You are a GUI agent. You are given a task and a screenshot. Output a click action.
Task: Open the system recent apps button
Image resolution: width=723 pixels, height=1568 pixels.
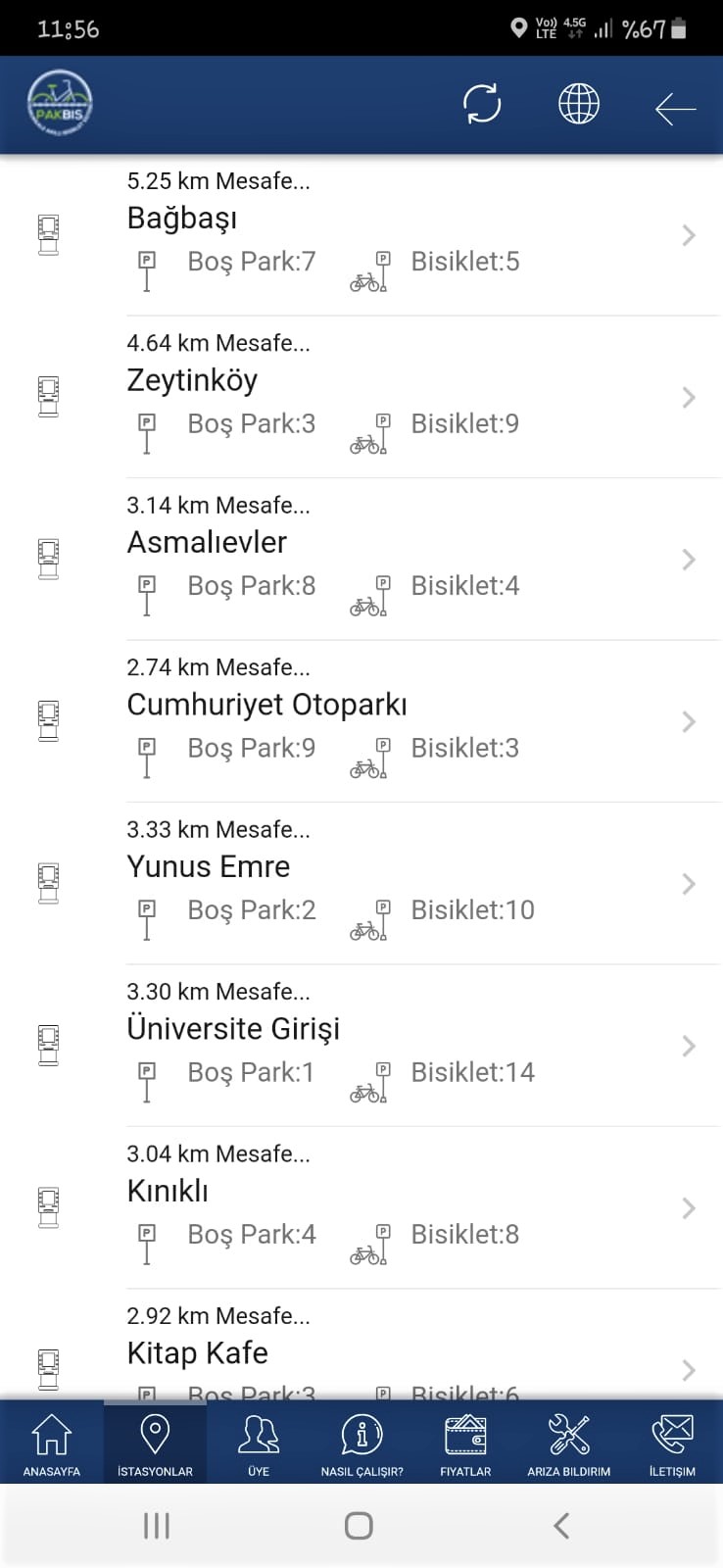(157, 1526)
